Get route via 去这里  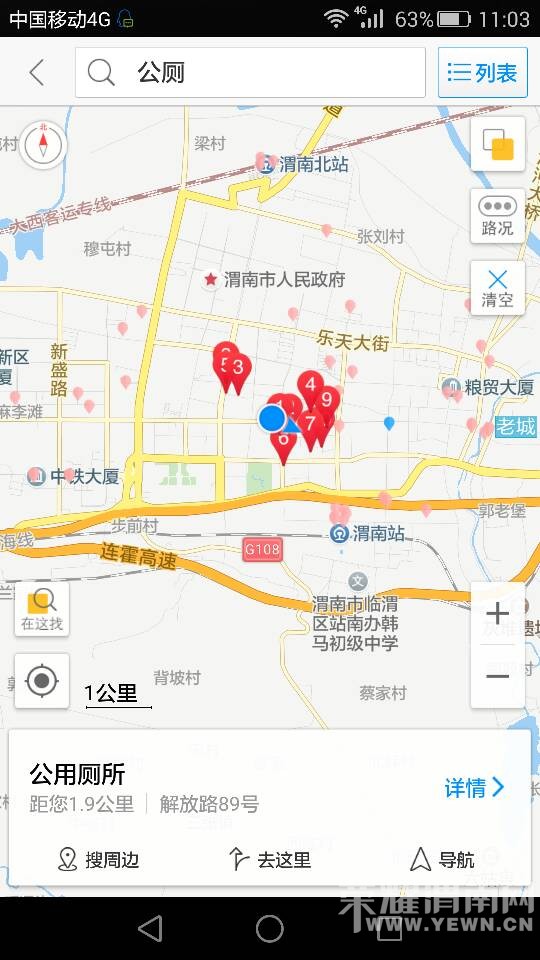pyautogui.click(x=269, y=860)
